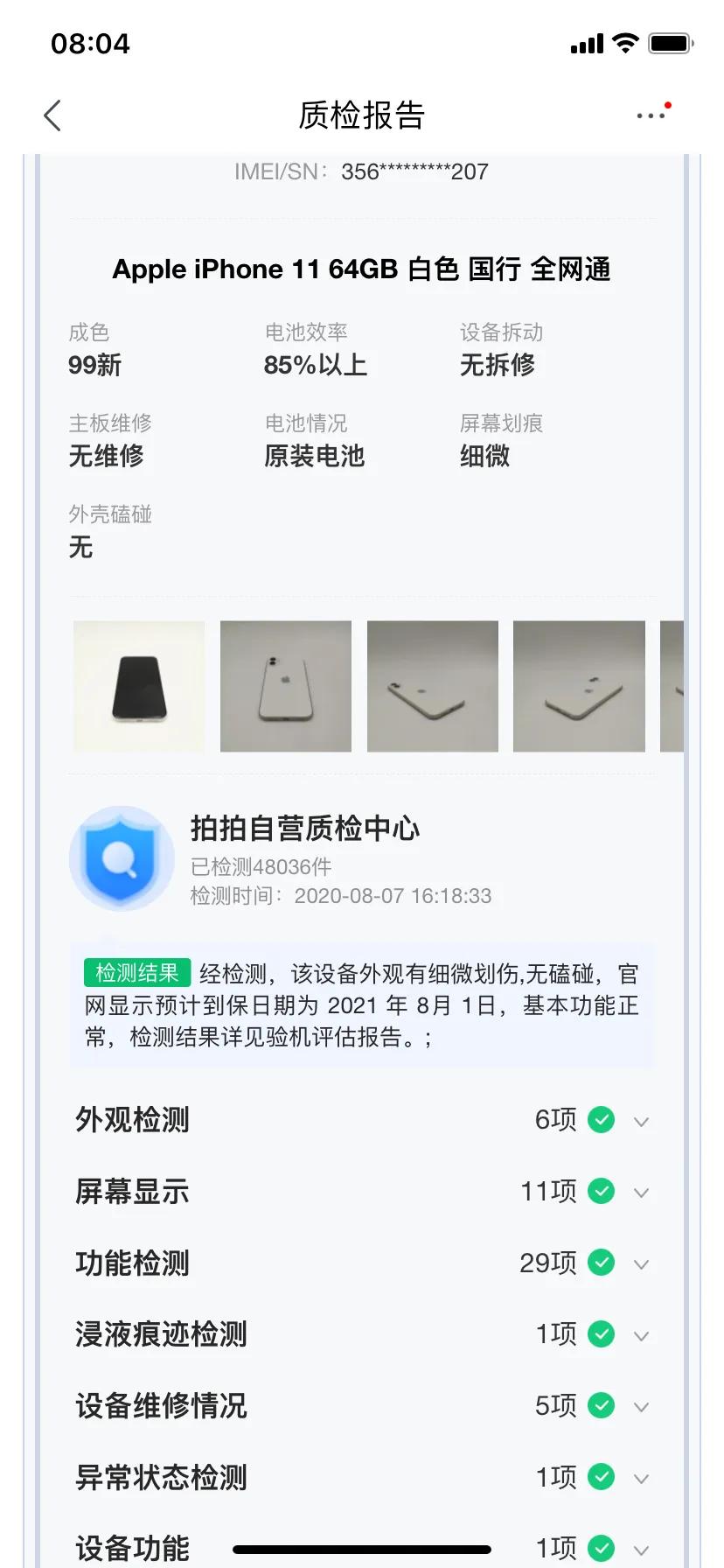Select the 质检报告 title at the top
Screen dimensions: 724x1568
click(362, 115)
